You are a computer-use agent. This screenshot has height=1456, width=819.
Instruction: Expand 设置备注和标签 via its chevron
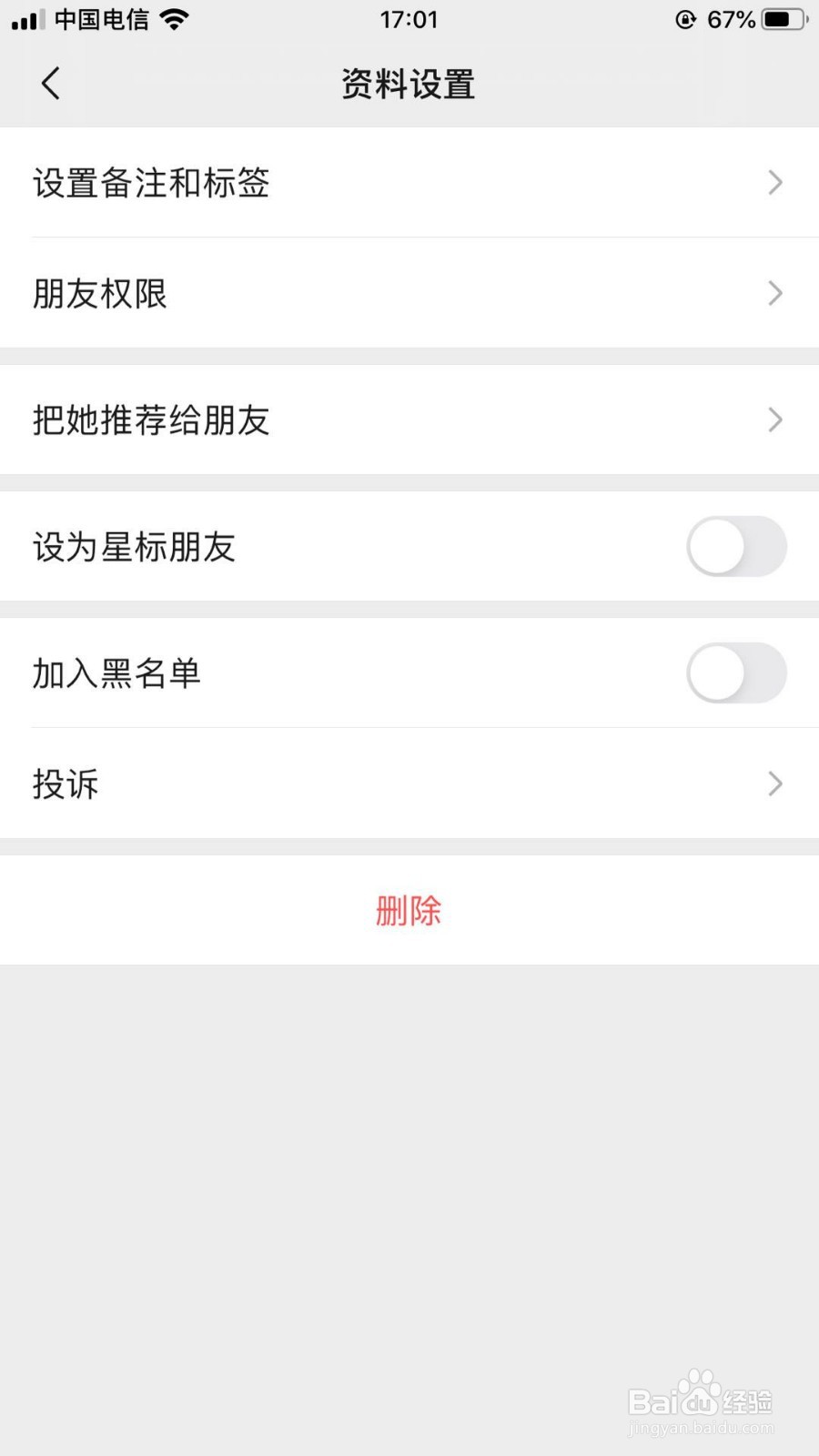click(774, 182)
